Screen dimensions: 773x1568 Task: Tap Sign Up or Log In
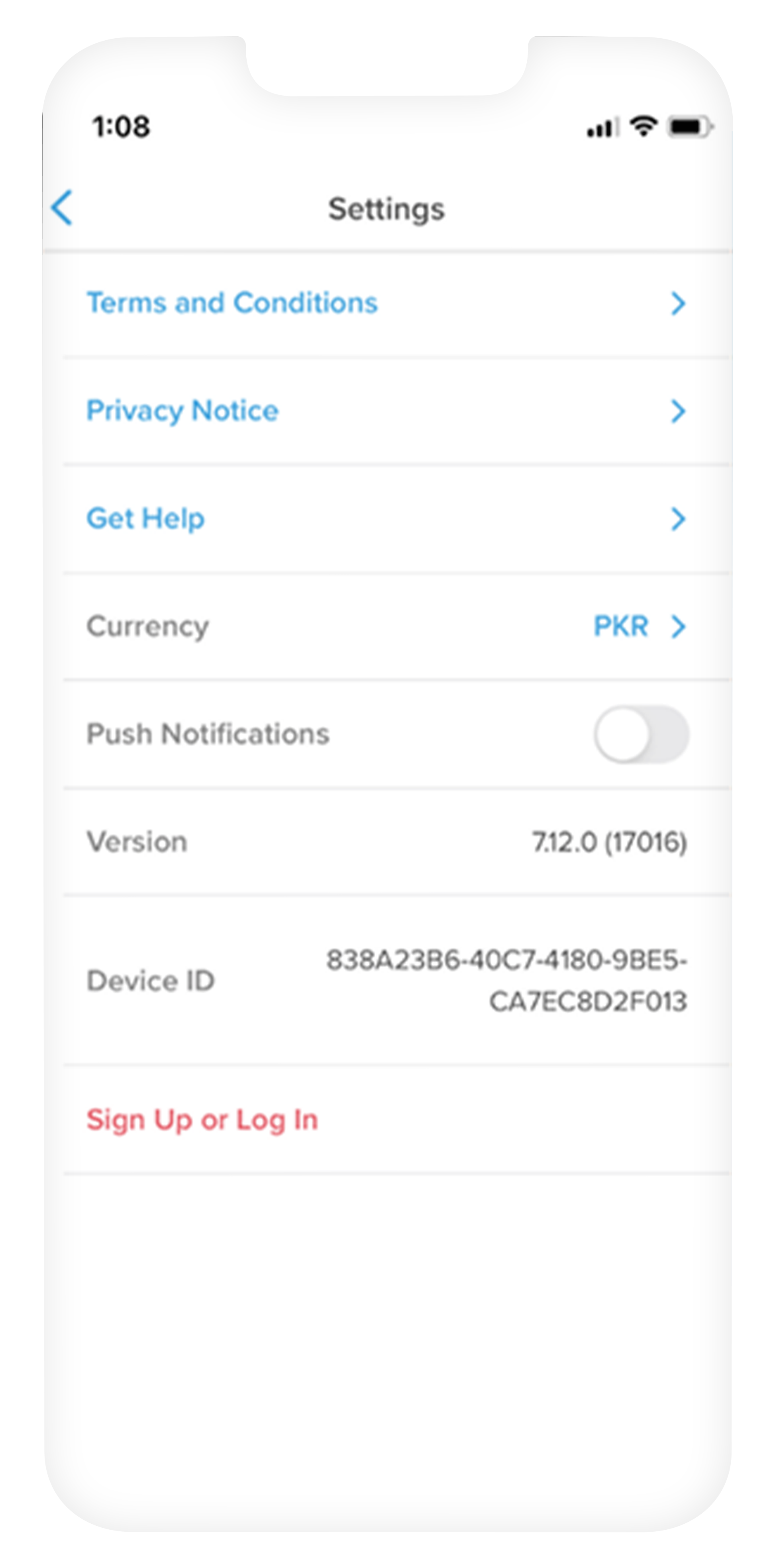pyautogui.click(x=202, y=1120)
